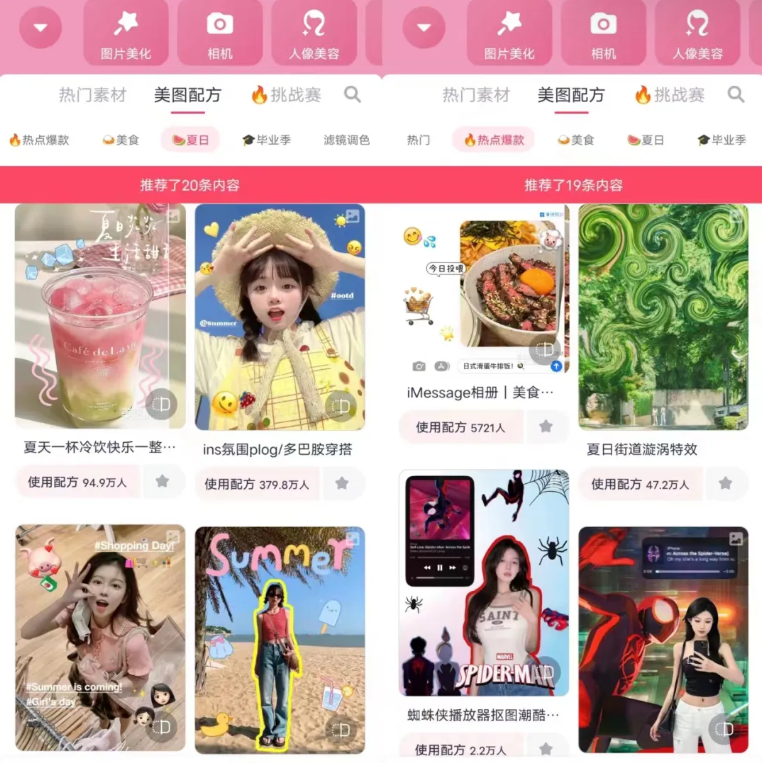Use the recipe with 47.2万人

click(x=641, y=484)
